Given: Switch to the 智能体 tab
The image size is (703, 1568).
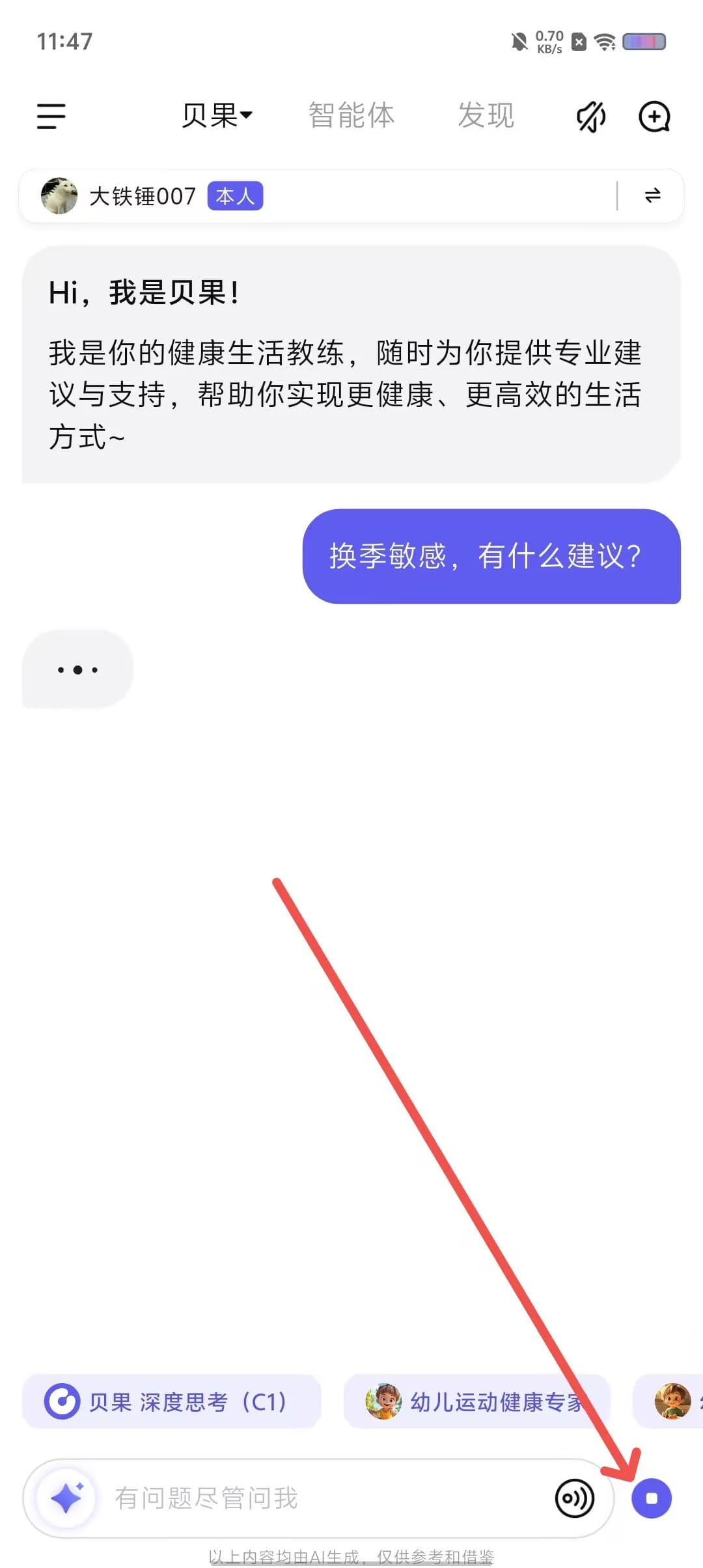Looking at the screenshot, I should click(351, 116).
